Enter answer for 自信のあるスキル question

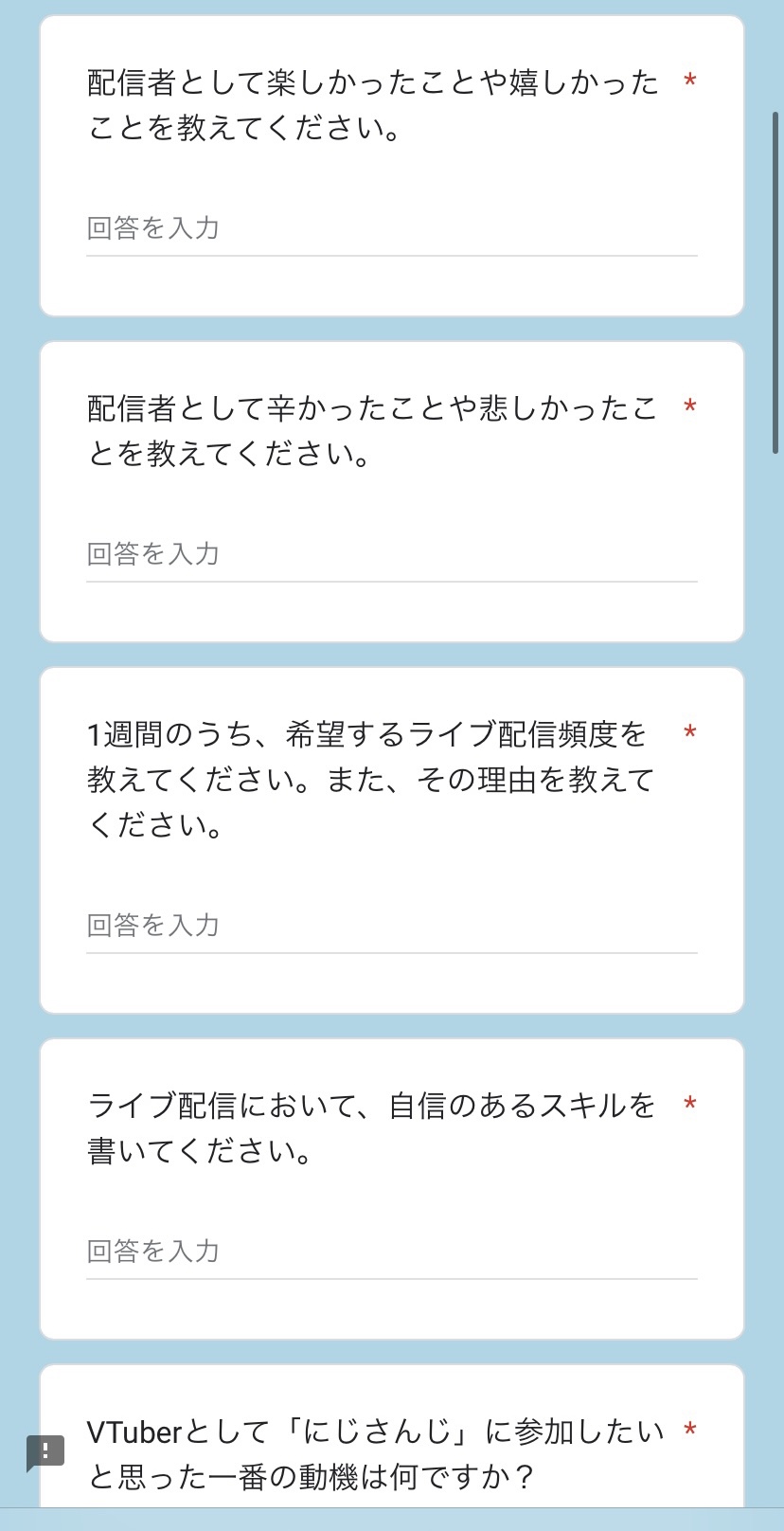coord(391,1252)
